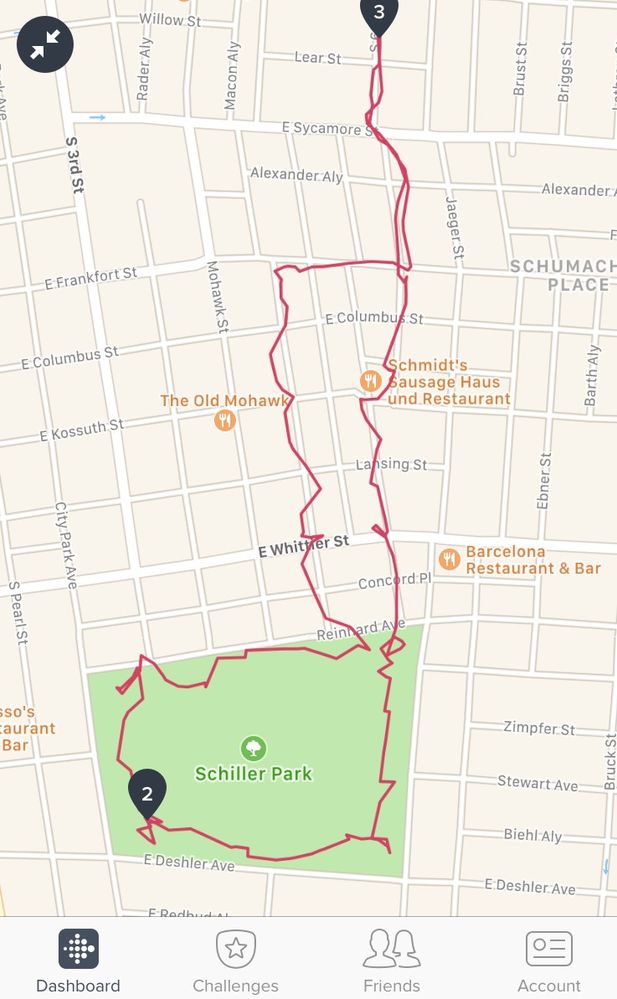Select the Schiller Park map marker
The width and height of the screenshot is (617, 999).
pyautogui.click(x=254, y=748)
